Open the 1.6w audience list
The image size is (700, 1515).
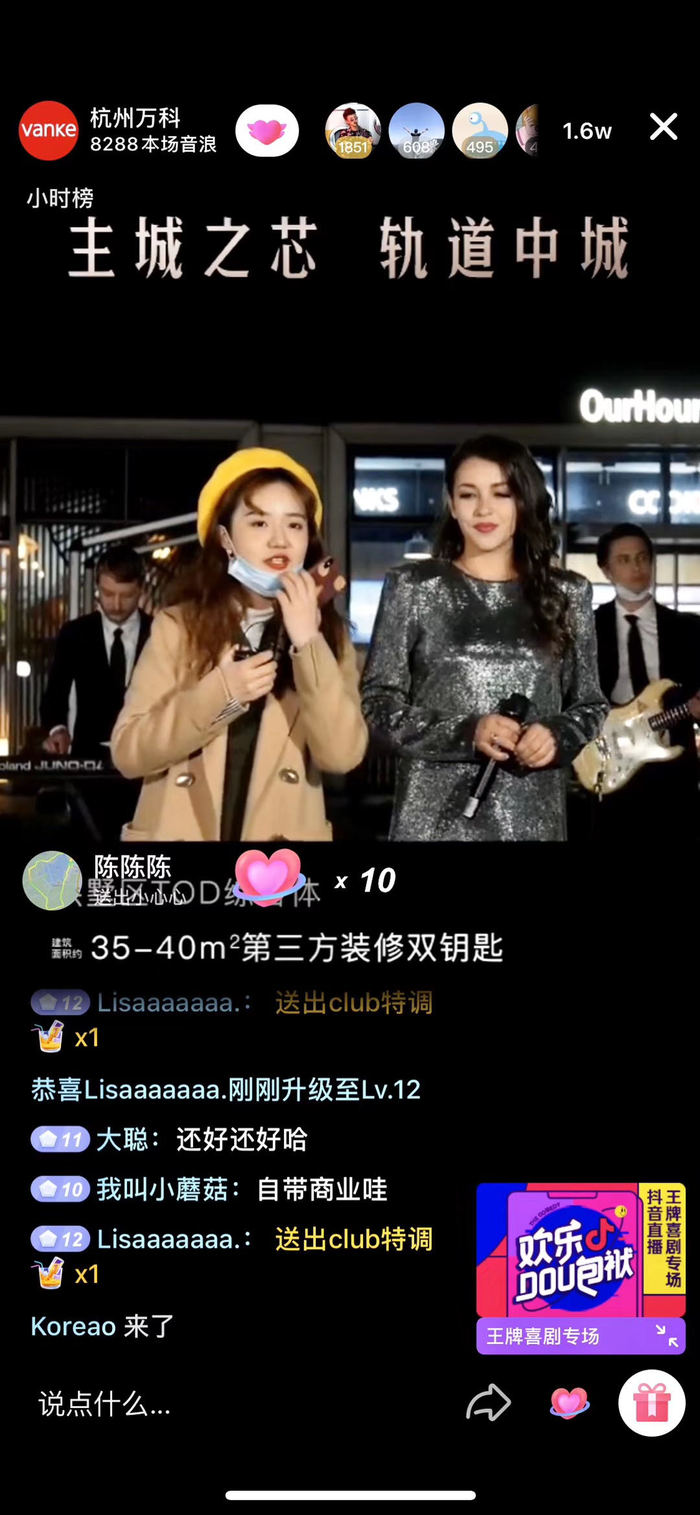click(587, 131)
